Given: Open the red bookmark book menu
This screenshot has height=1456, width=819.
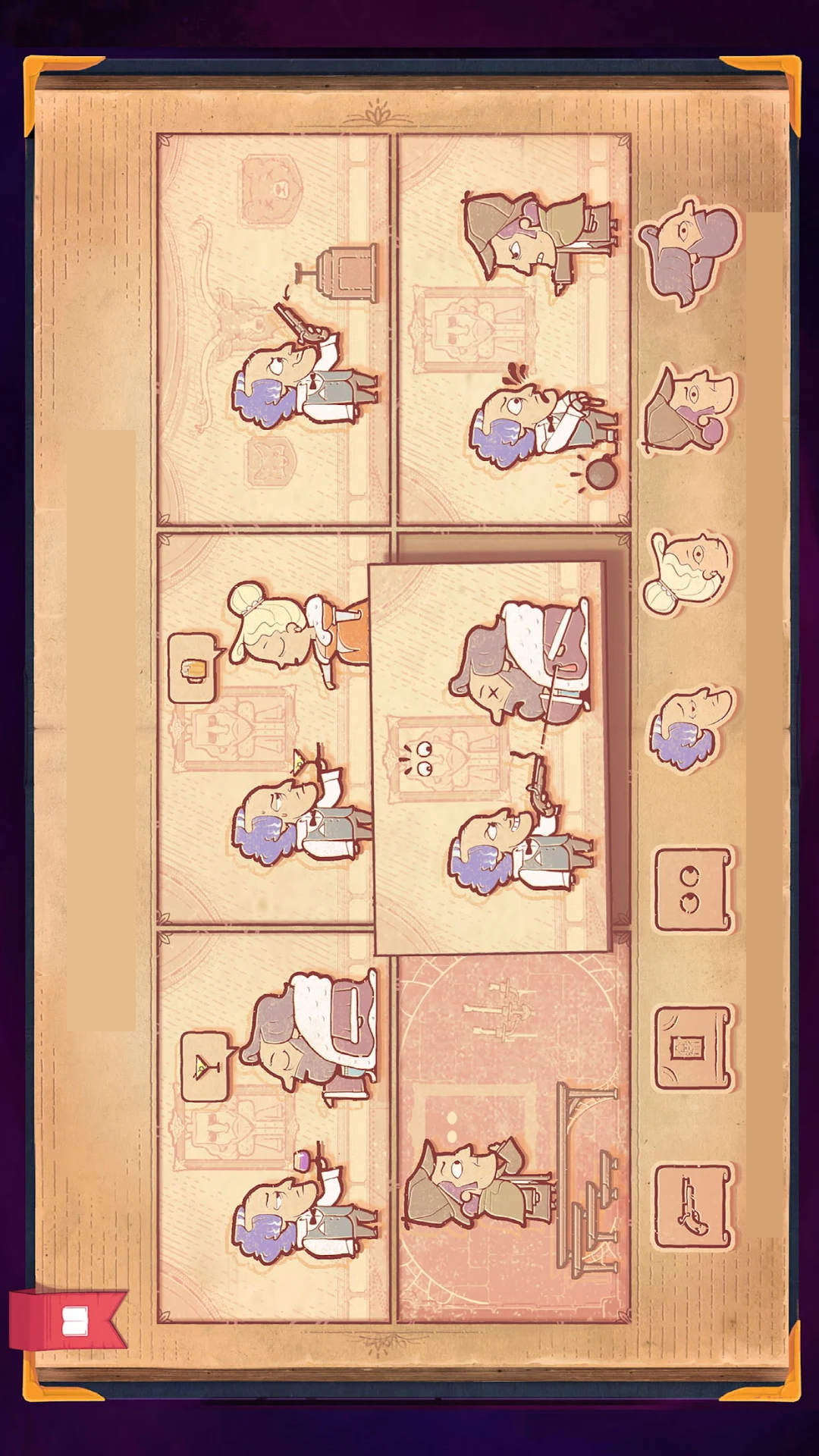Looking at the screenshot, I should 68,1321.
